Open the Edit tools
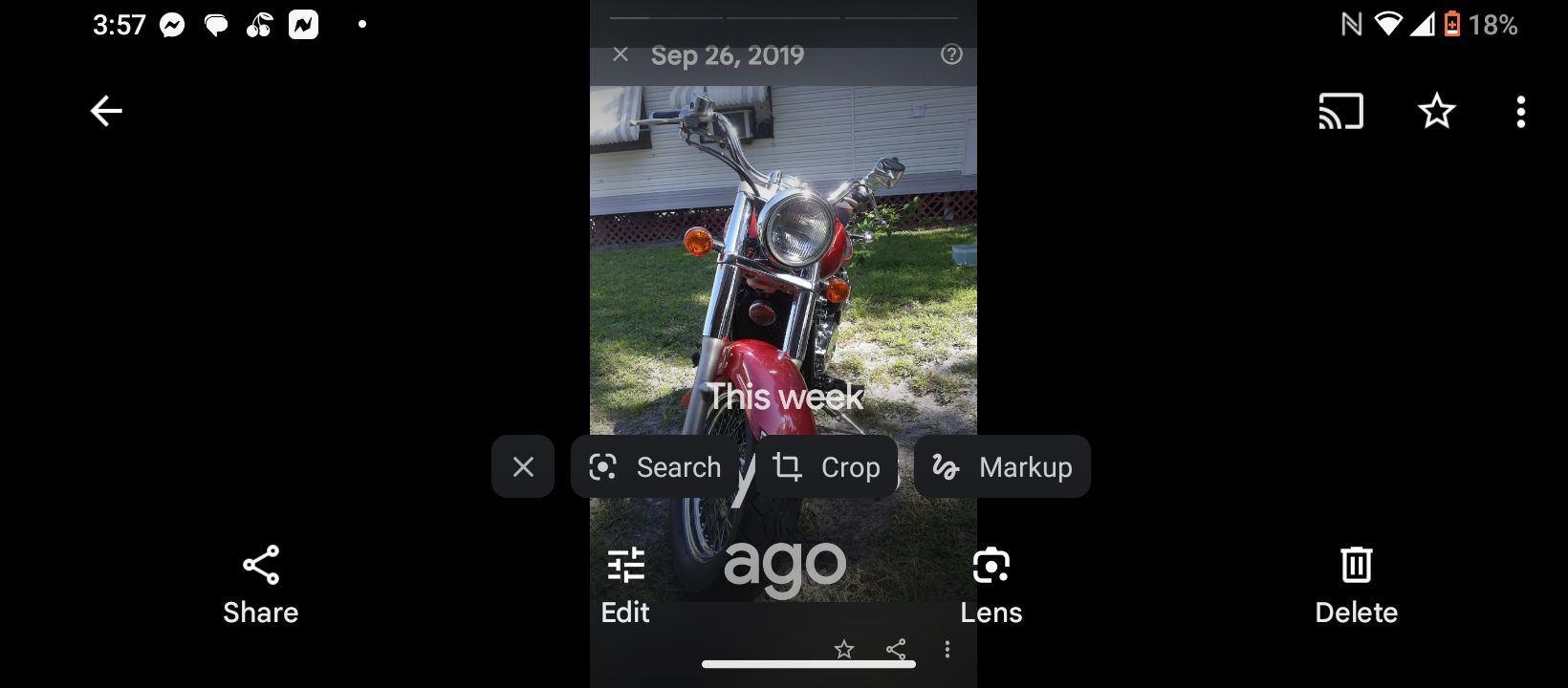 tap(626, 585)
